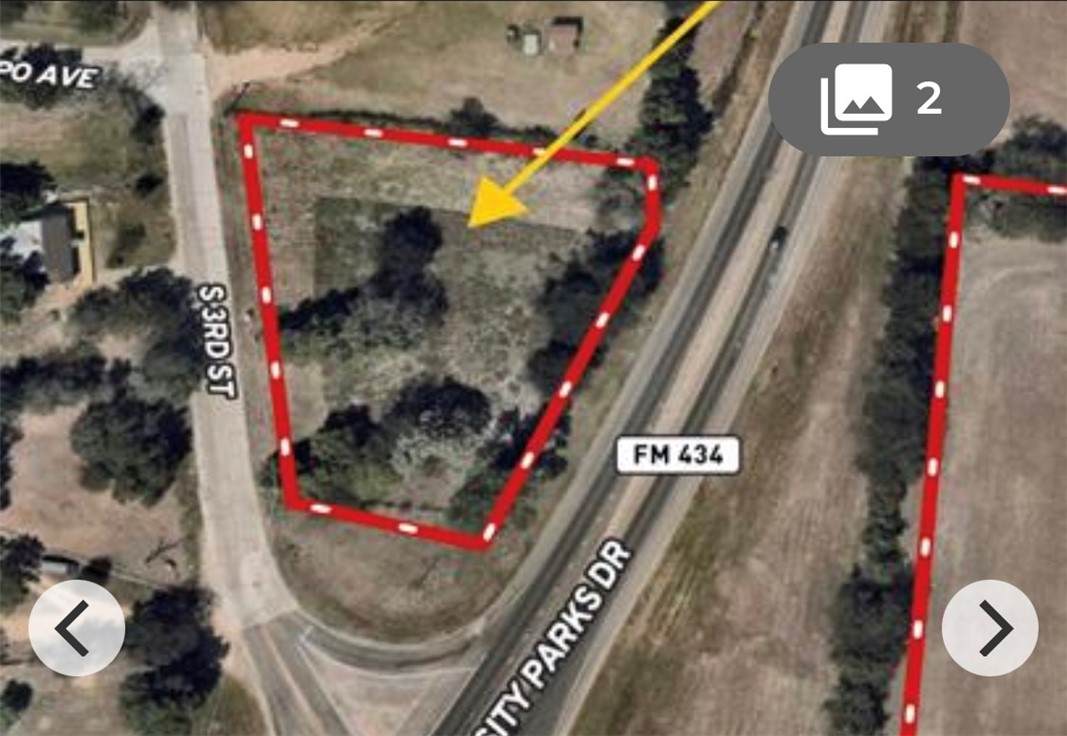Image resolution: width=1067 pixels, height=736 pixels.
Task: Go to the next photo
Action: coord(990,628)
